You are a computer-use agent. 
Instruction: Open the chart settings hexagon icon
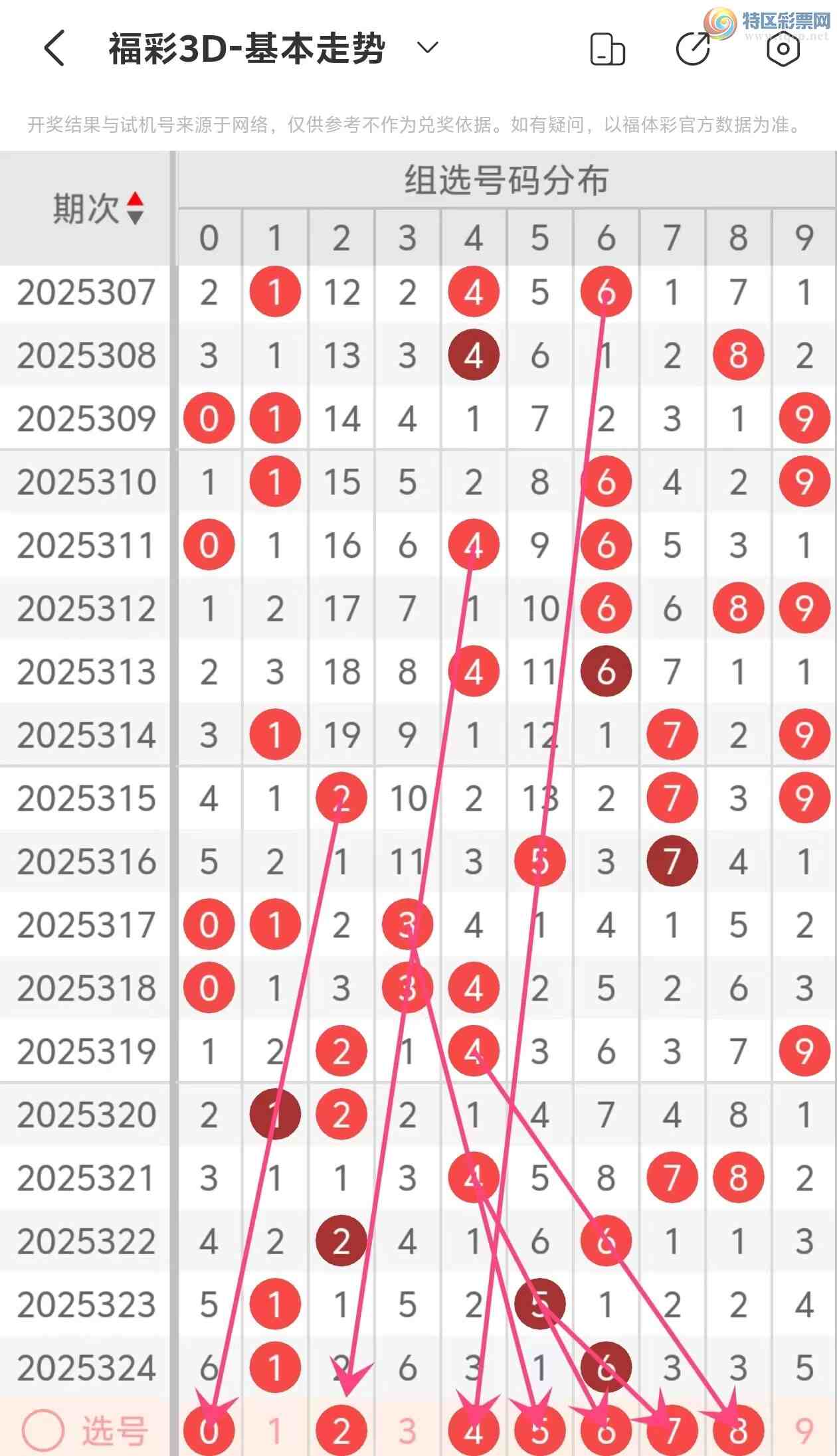pyautogui.click(x=783, y=49)
